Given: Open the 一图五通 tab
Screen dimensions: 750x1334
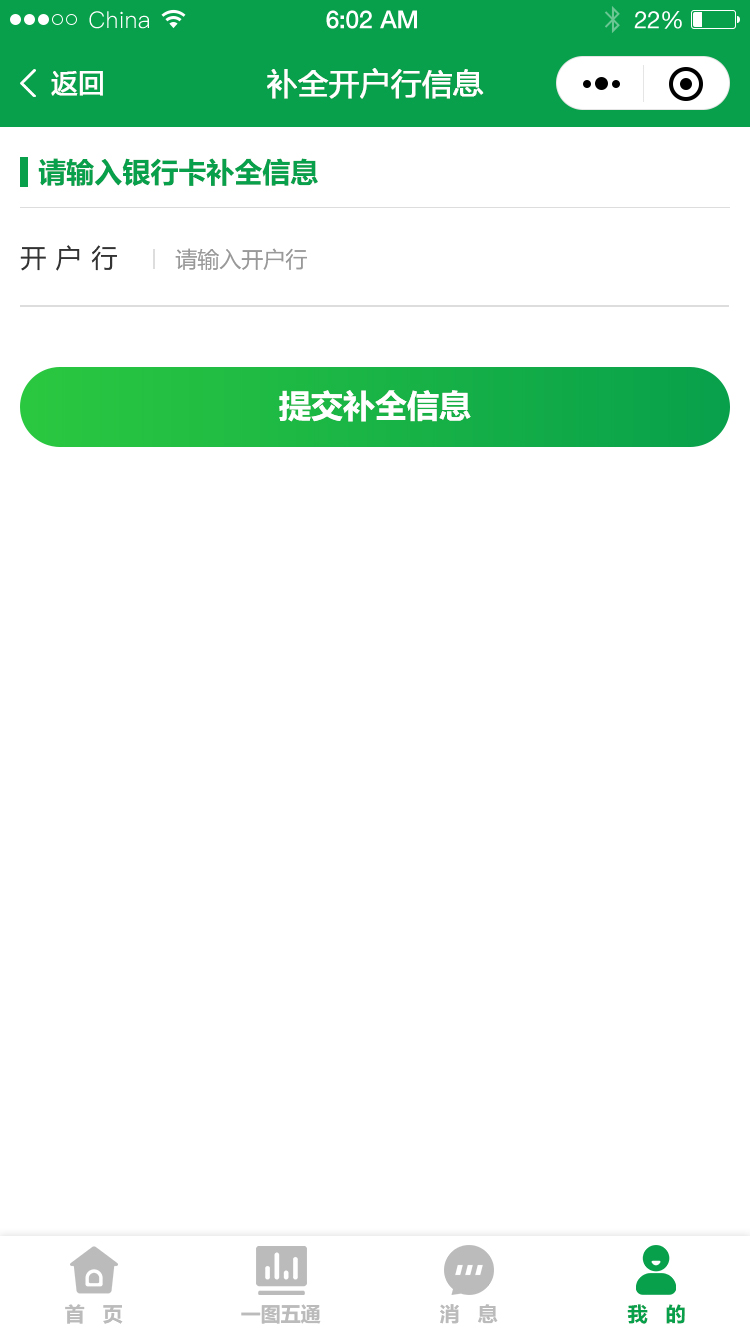Looking at the screenshot, I should [281, 1286].
